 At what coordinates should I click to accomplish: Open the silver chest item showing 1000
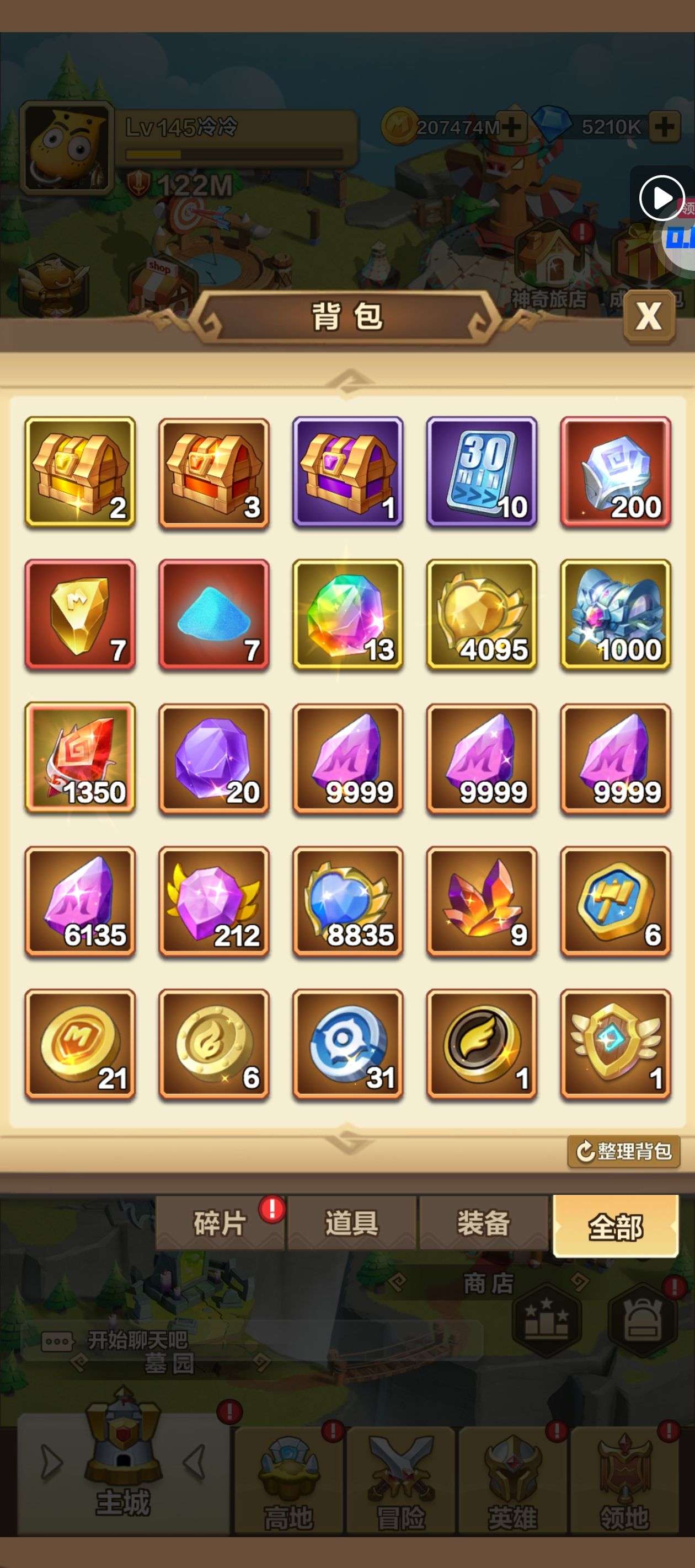(x=616, y=615)
